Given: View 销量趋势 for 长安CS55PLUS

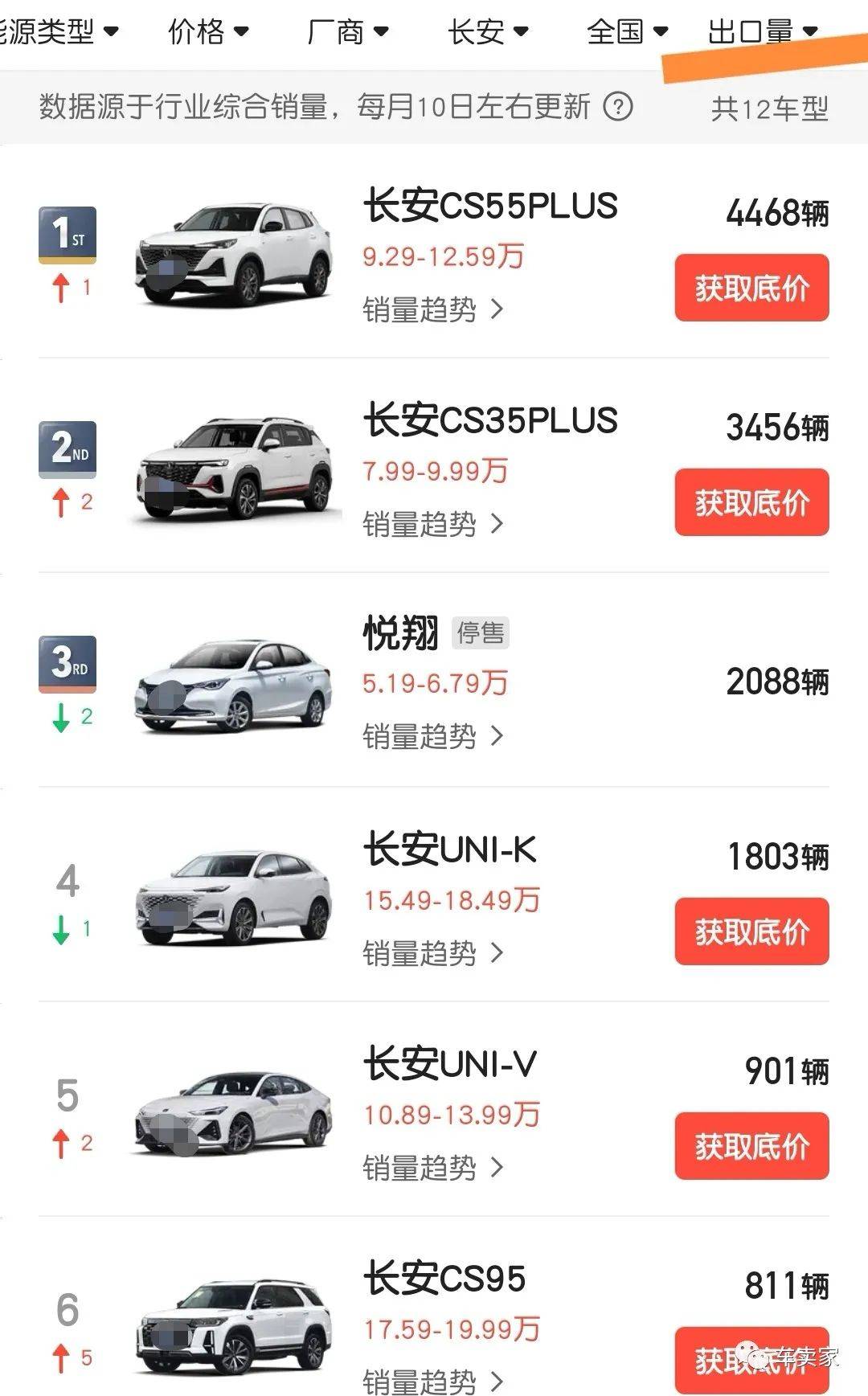Looking at the screenshot, I should click(432, 309).
